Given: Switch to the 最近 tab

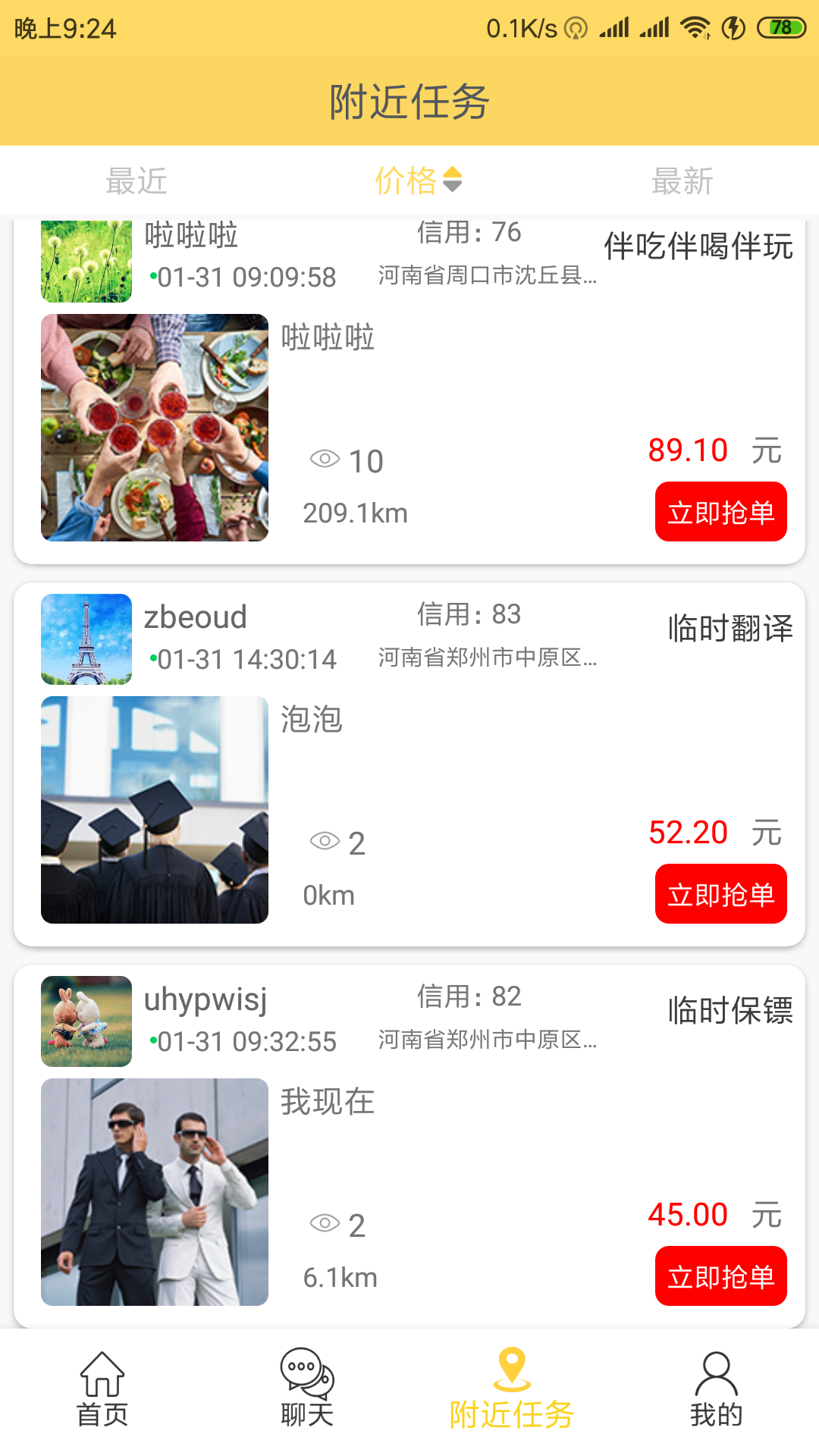Looking at the screenshot, I should (x=138, y=180).
